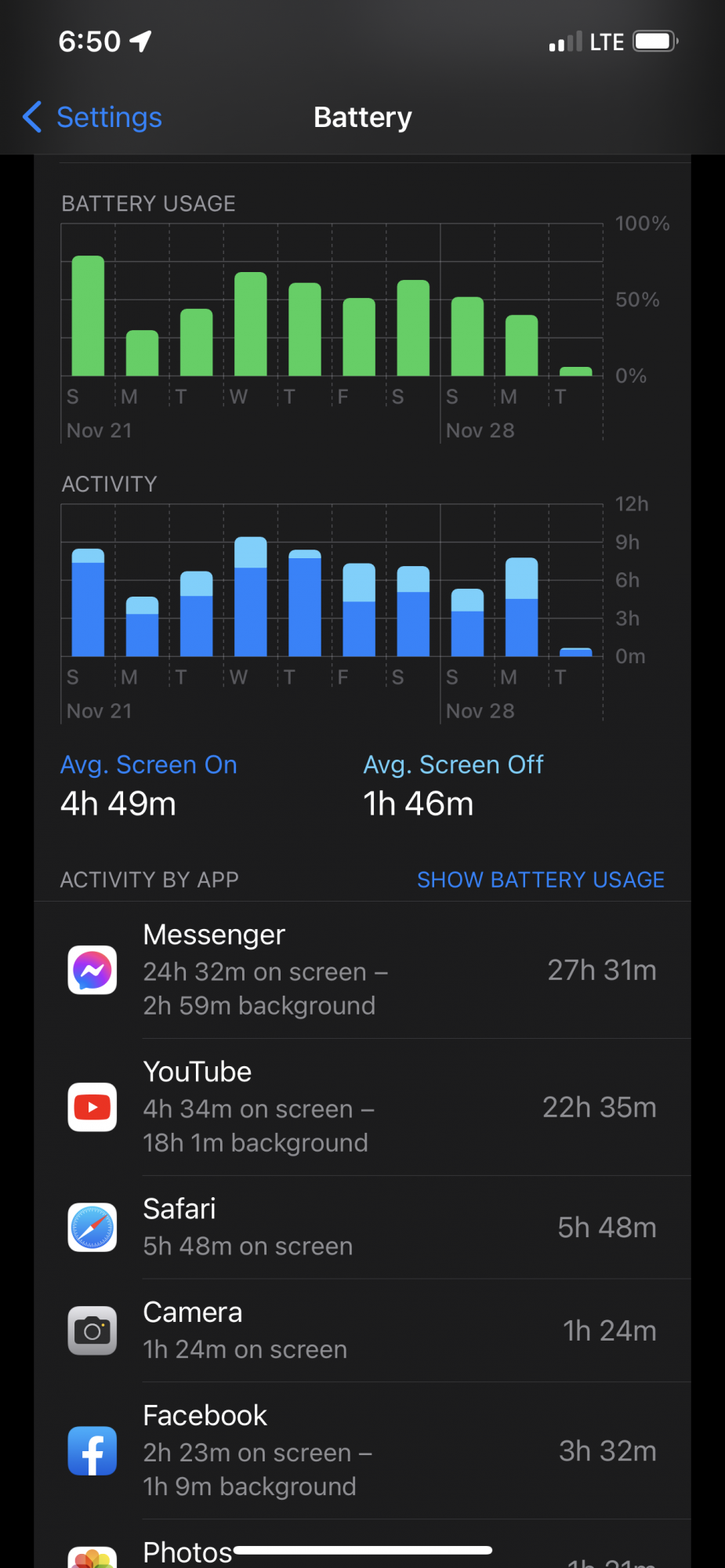Screen dimensions: 725x1568
Task: Select the Camera activity row
Action: click(362, 1331)
